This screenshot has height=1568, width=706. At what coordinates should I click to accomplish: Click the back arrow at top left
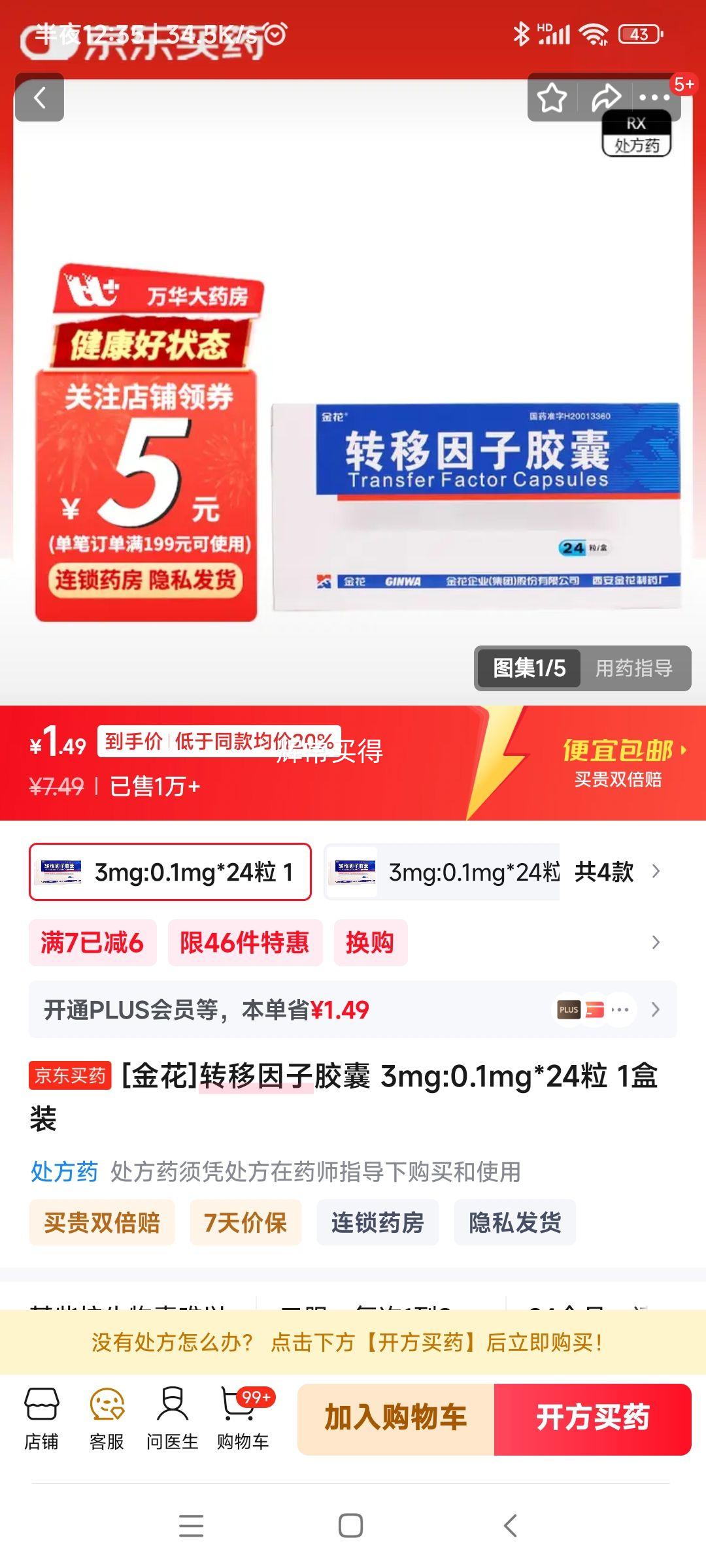click(x=41, y=98)
